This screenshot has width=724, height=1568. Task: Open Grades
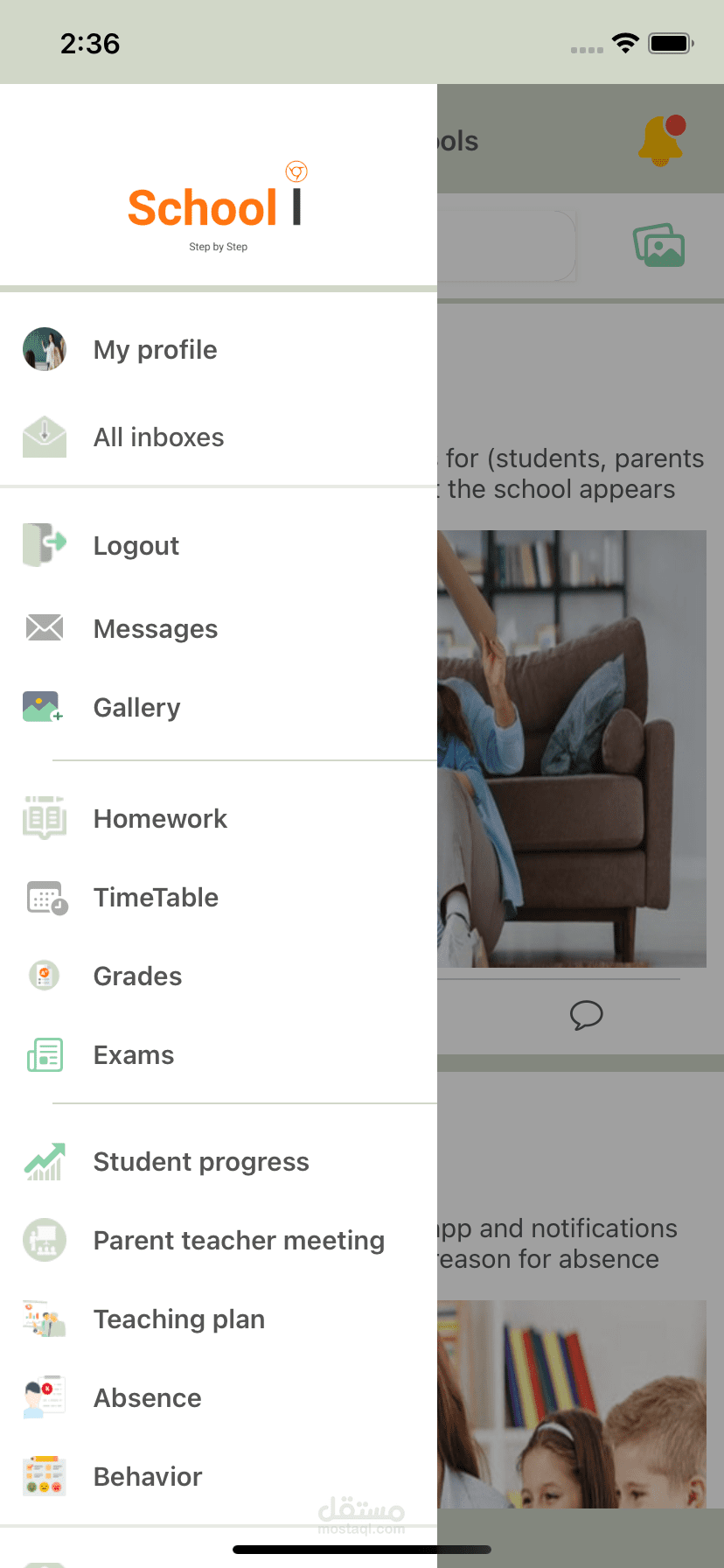point(137,976)
